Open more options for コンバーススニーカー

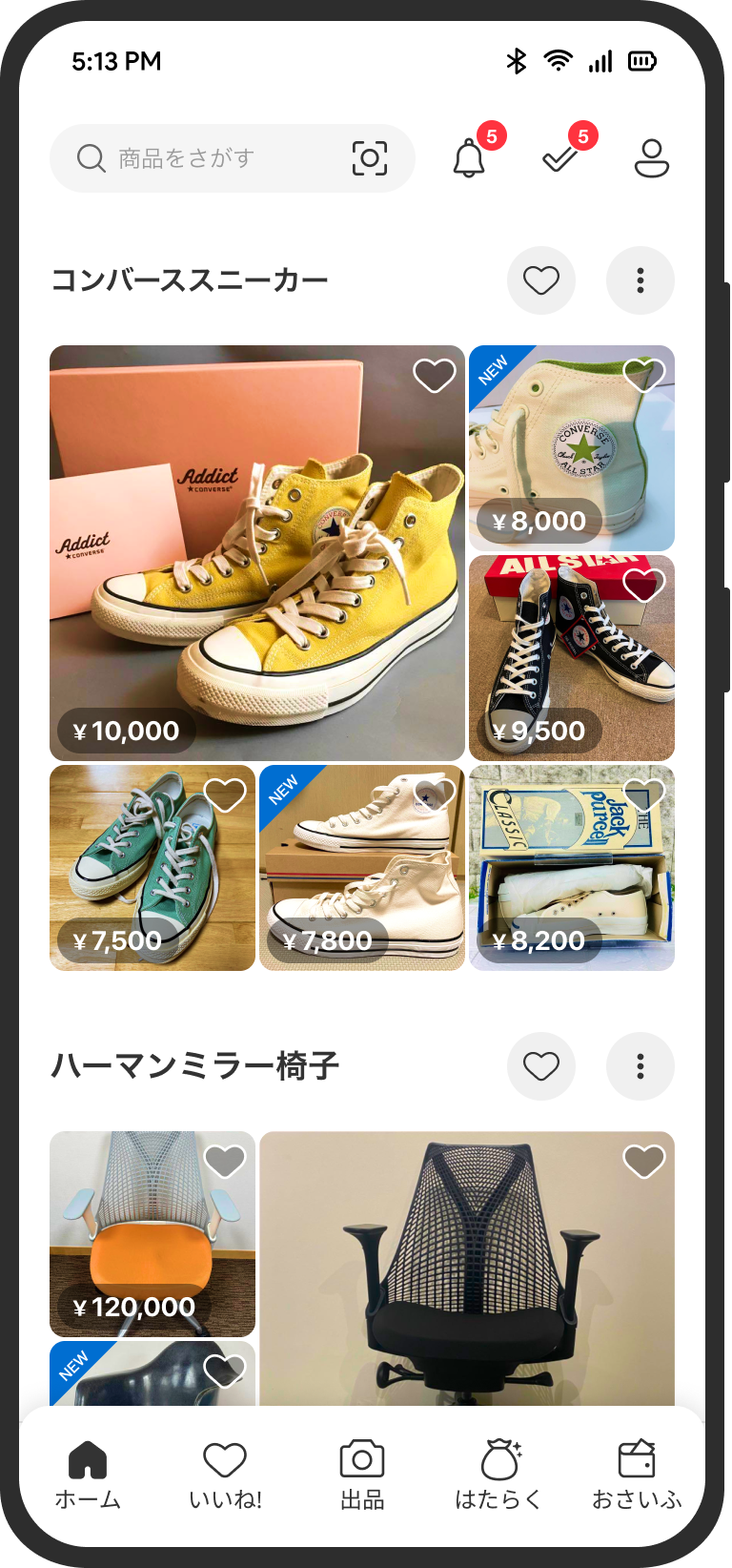click(640, 280)
